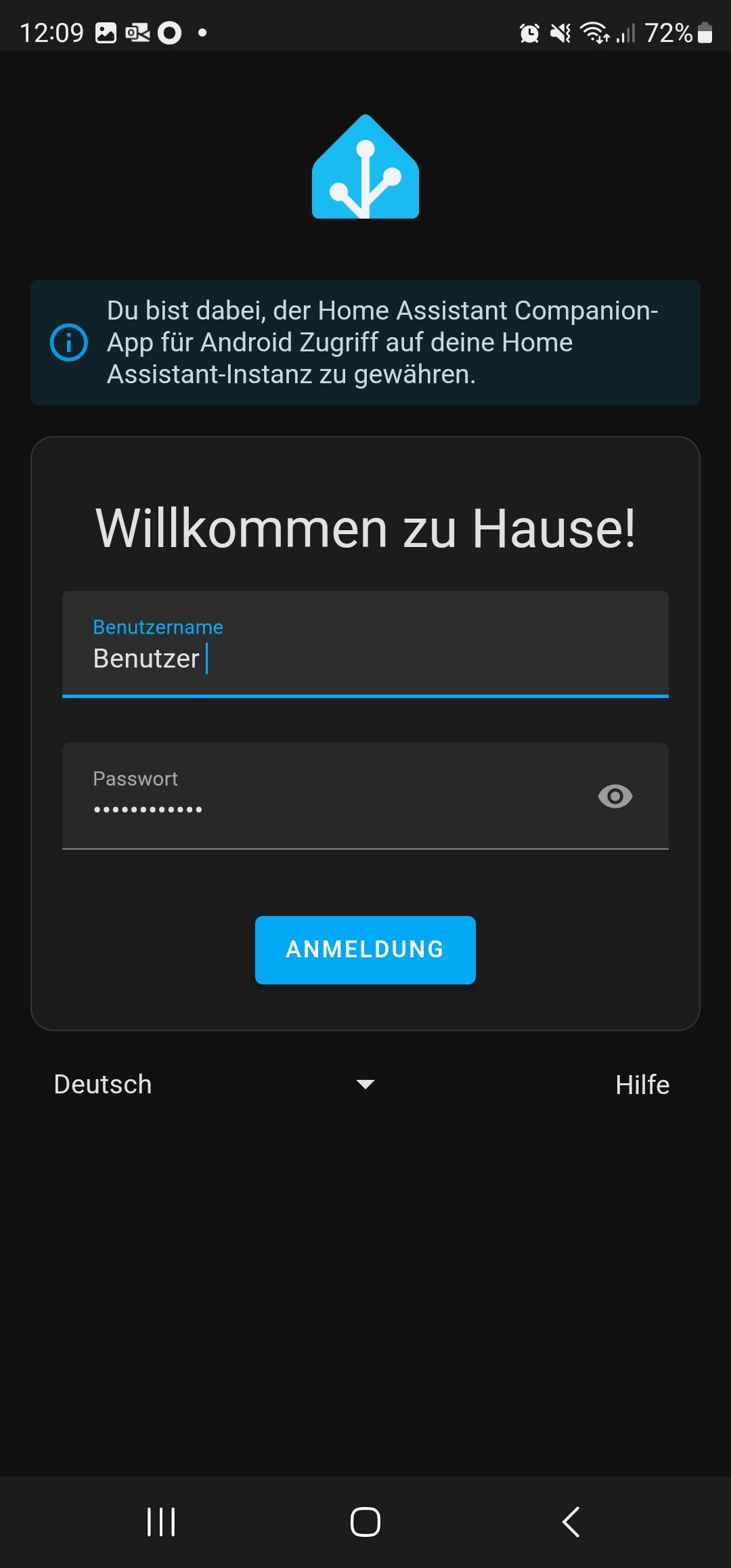This screenshot has width=731, height=1568.
Task: Tap the battery indicator icon
Action: point(704,32)
